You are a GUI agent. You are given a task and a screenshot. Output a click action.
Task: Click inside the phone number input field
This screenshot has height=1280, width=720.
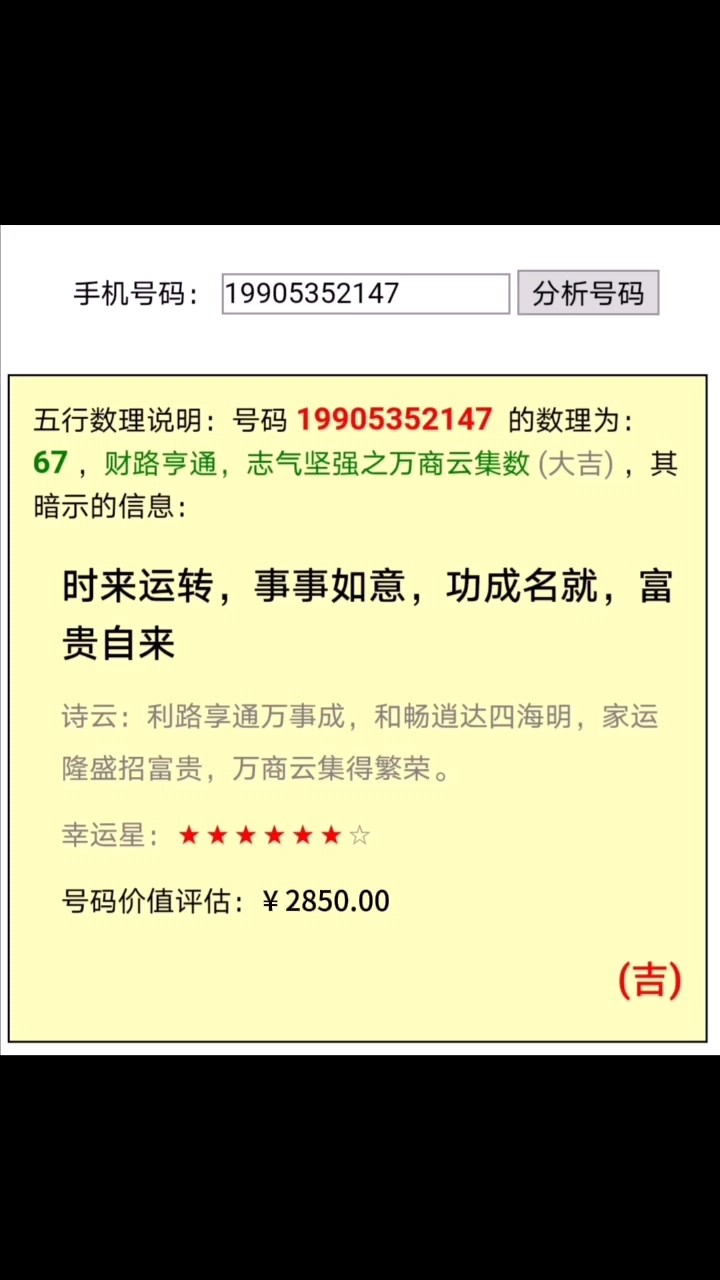[x=364, y=292]
